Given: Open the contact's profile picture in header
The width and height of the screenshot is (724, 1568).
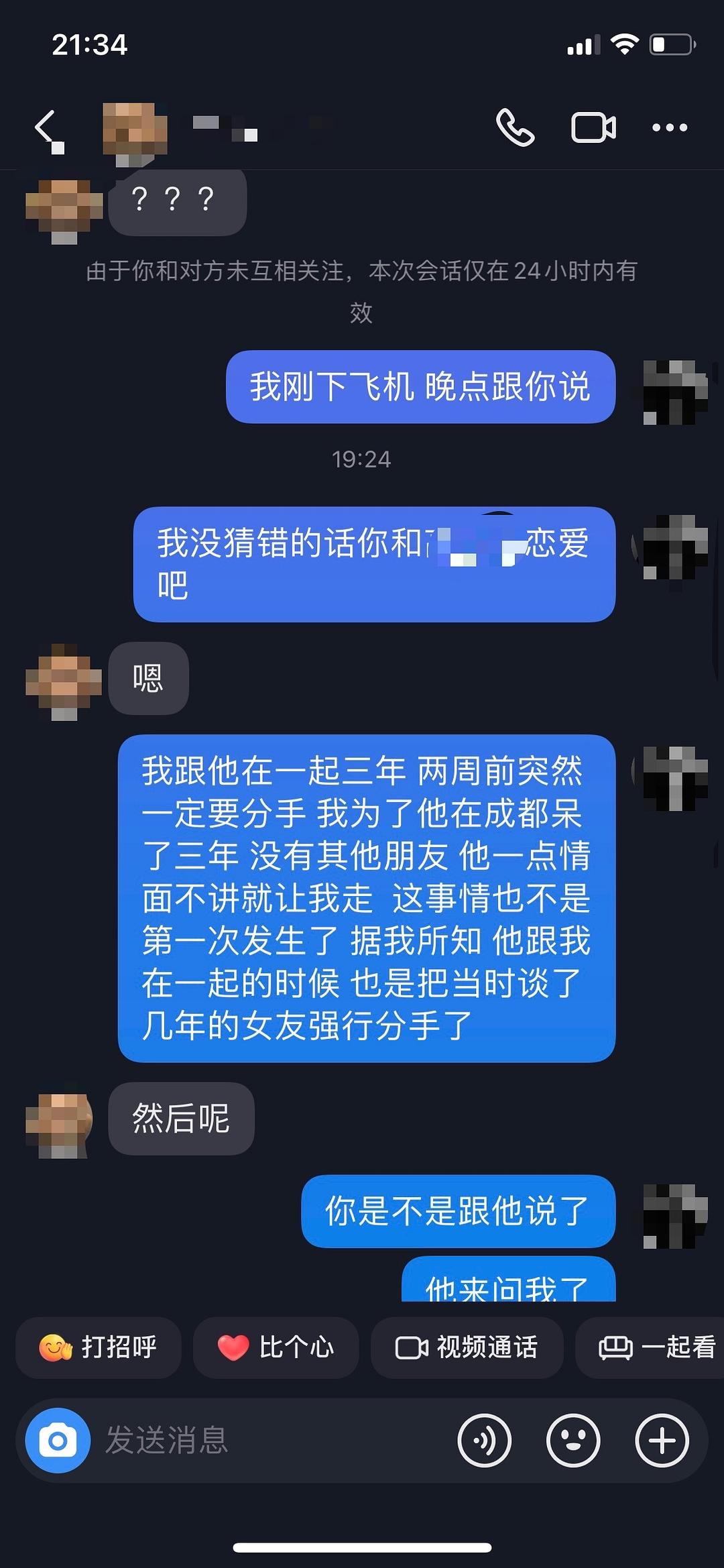Looking at the screenshot, I should [x=135, y=131].
